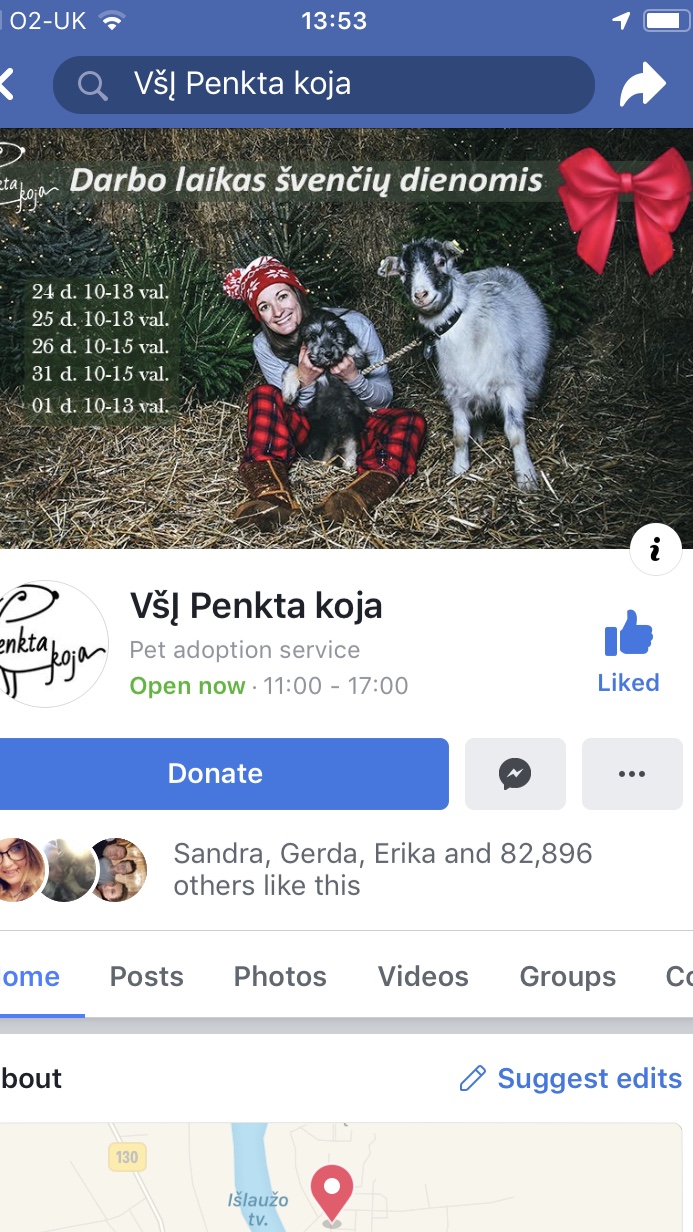The width and height of the screenshot is (693, 1232).
Task: Switch to the Posts tab
Action: (146, 976)
